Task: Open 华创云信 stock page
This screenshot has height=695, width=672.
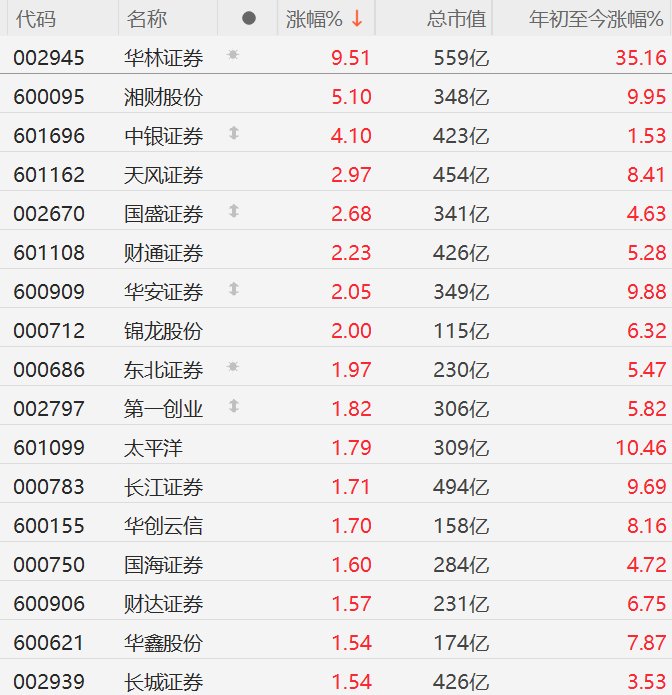Action: point(164,526)
